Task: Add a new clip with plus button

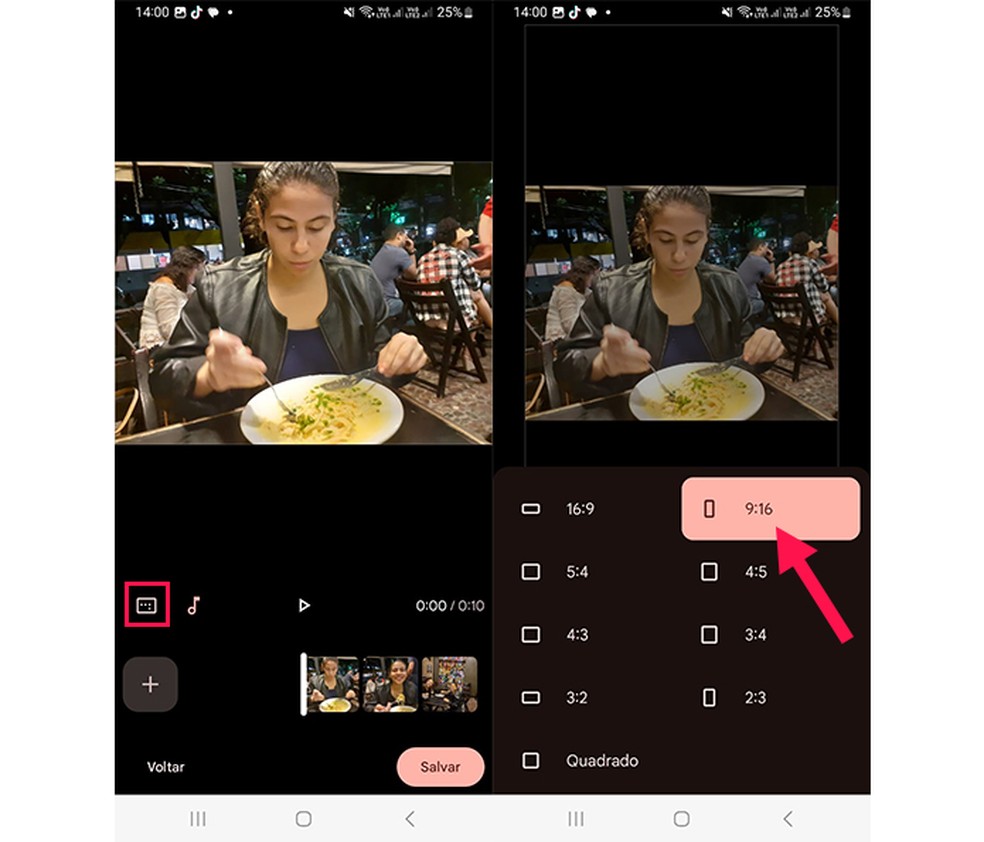Action: tap(150, 684)
